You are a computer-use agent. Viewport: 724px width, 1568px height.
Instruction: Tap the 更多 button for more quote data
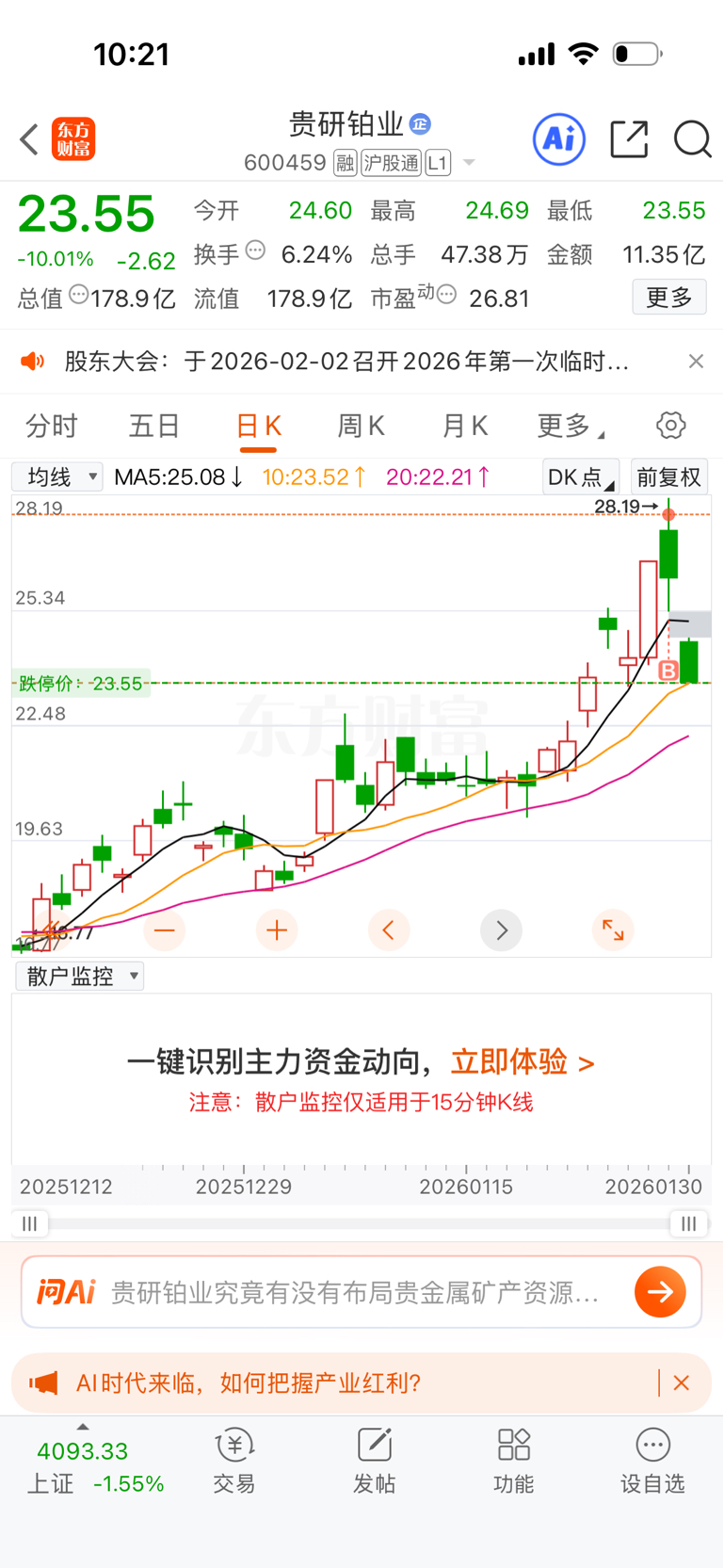(x=669, y=298)
